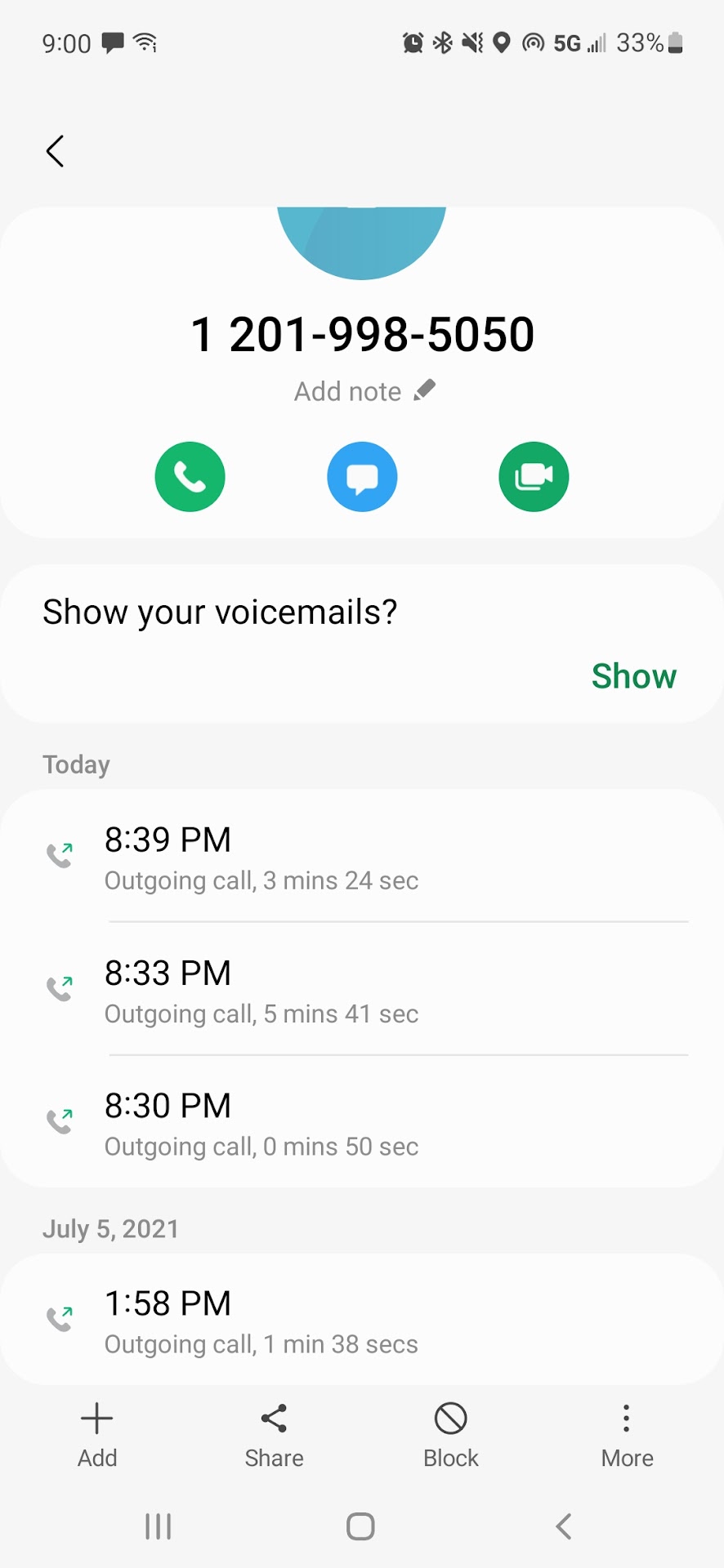Add this number to contacts

[x=97, y=1435]
